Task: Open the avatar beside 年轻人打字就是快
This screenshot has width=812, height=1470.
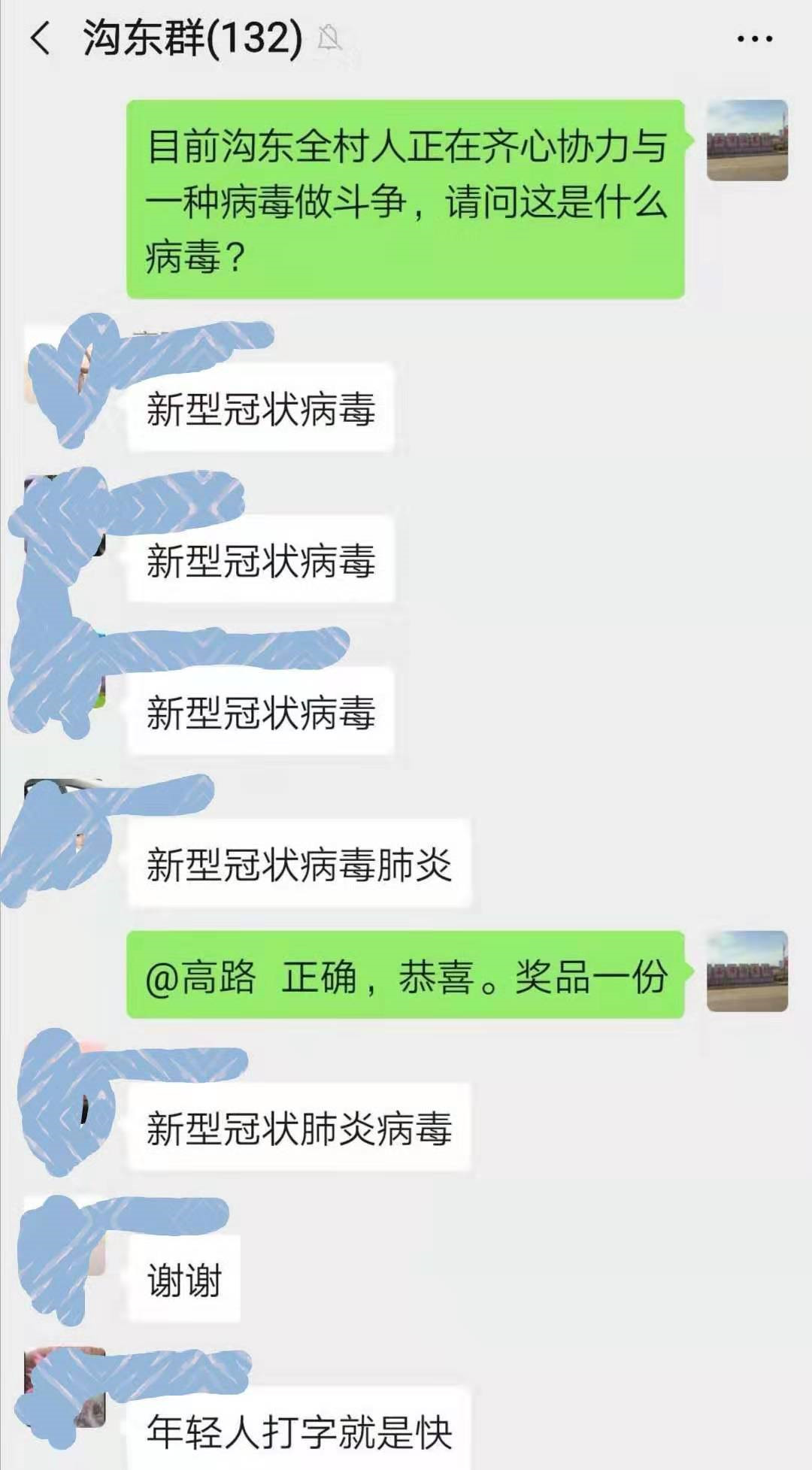Action: click(x=65, y=1388)
